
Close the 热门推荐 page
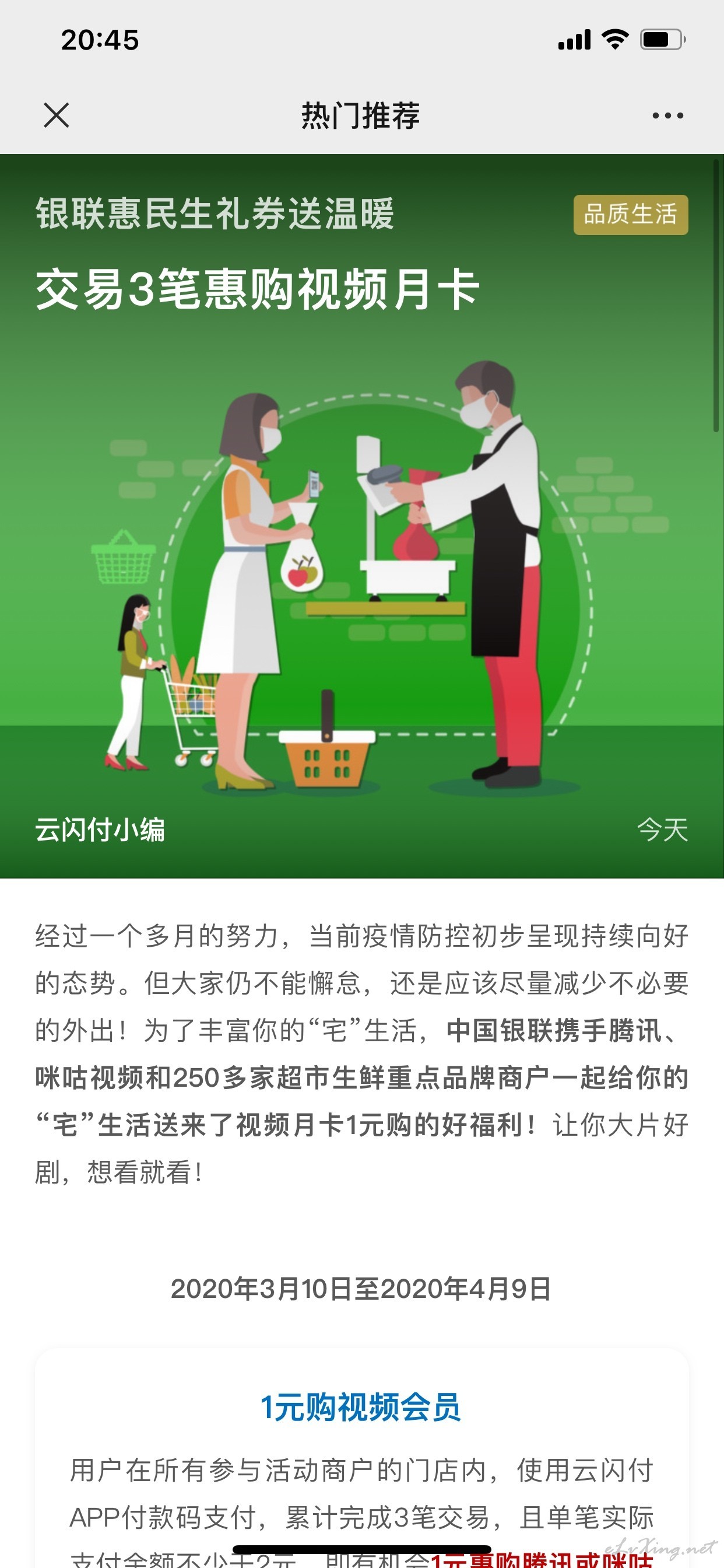click(57, 115)
